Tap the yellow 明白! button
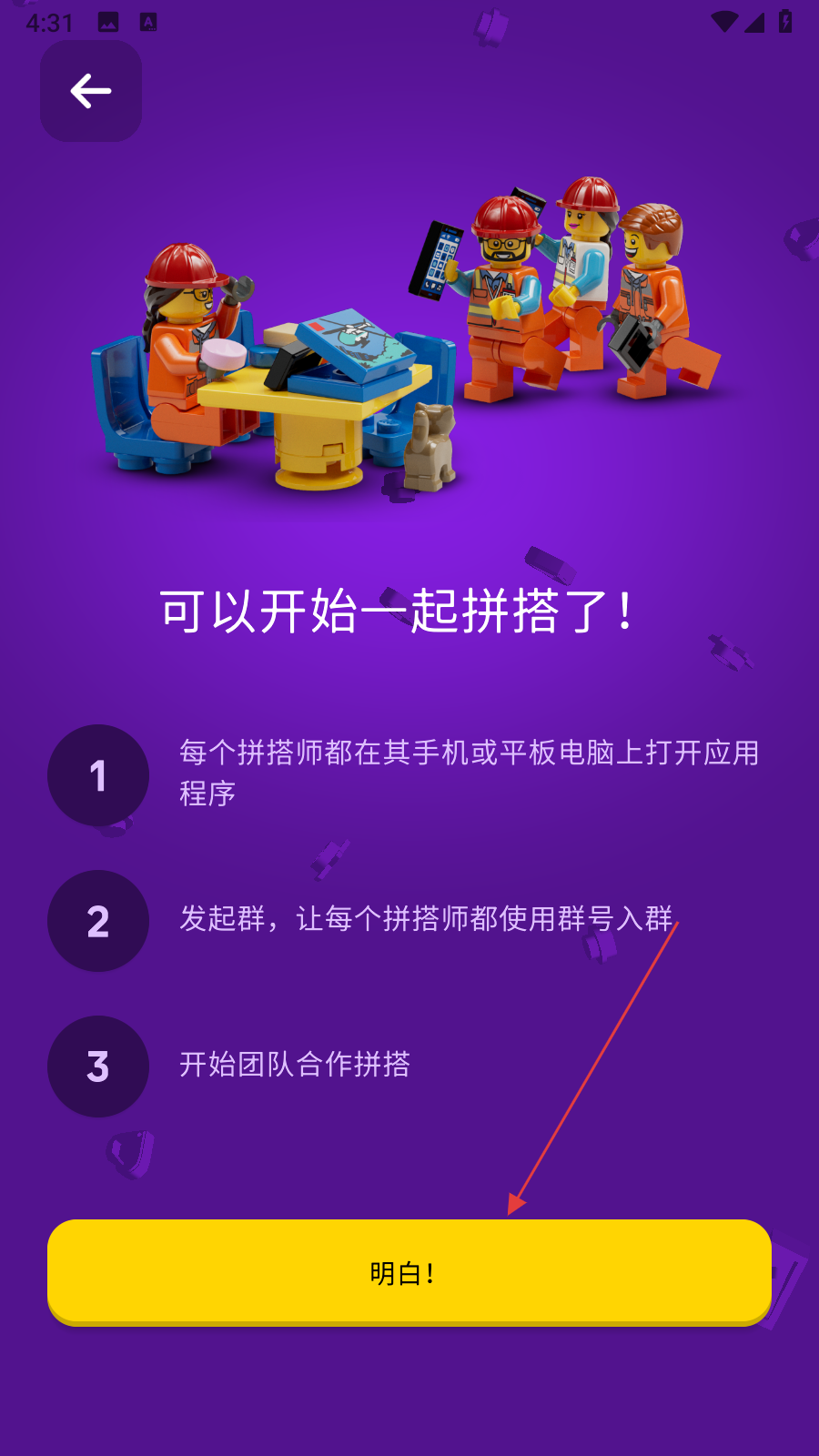 coord(409,1271)
